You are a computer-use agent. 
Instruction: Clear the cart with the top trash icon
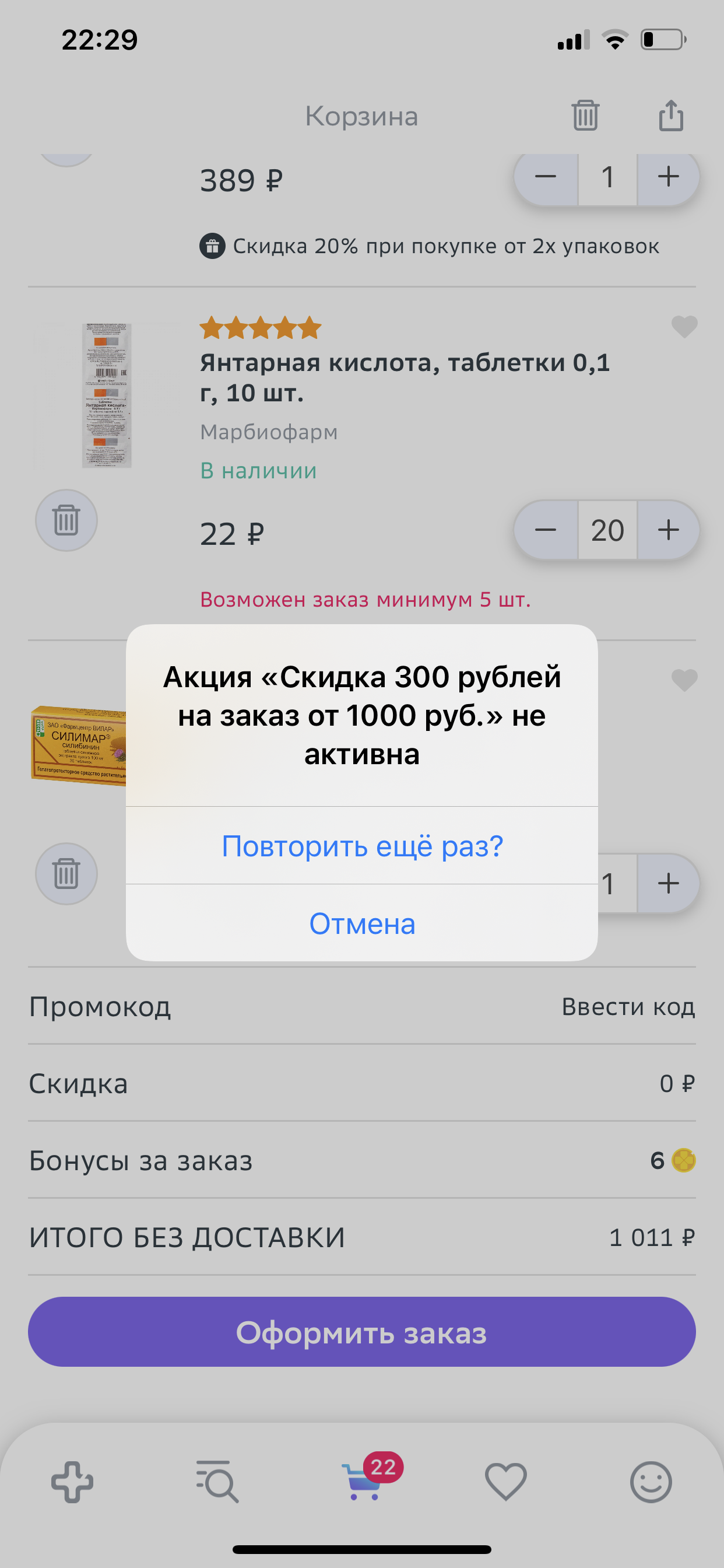pos(585,116)
